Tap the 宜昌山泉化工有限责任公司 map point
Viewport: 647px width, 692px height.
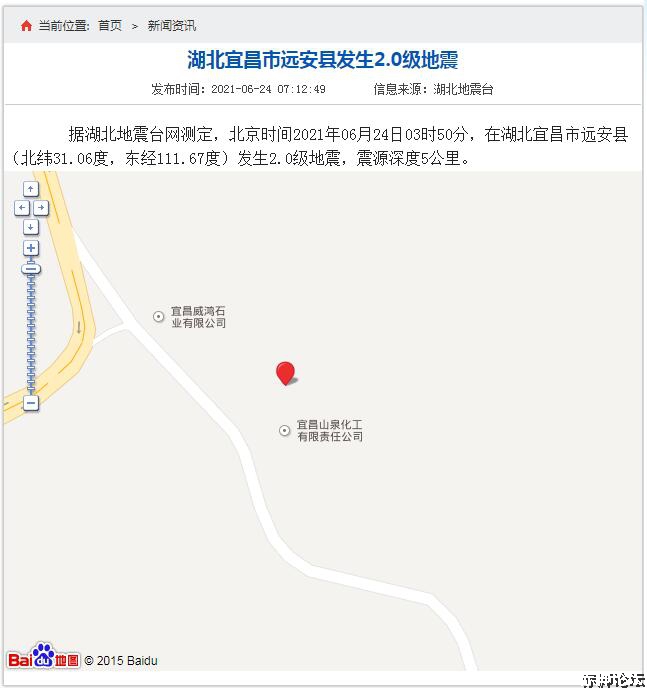pos(284,430)
